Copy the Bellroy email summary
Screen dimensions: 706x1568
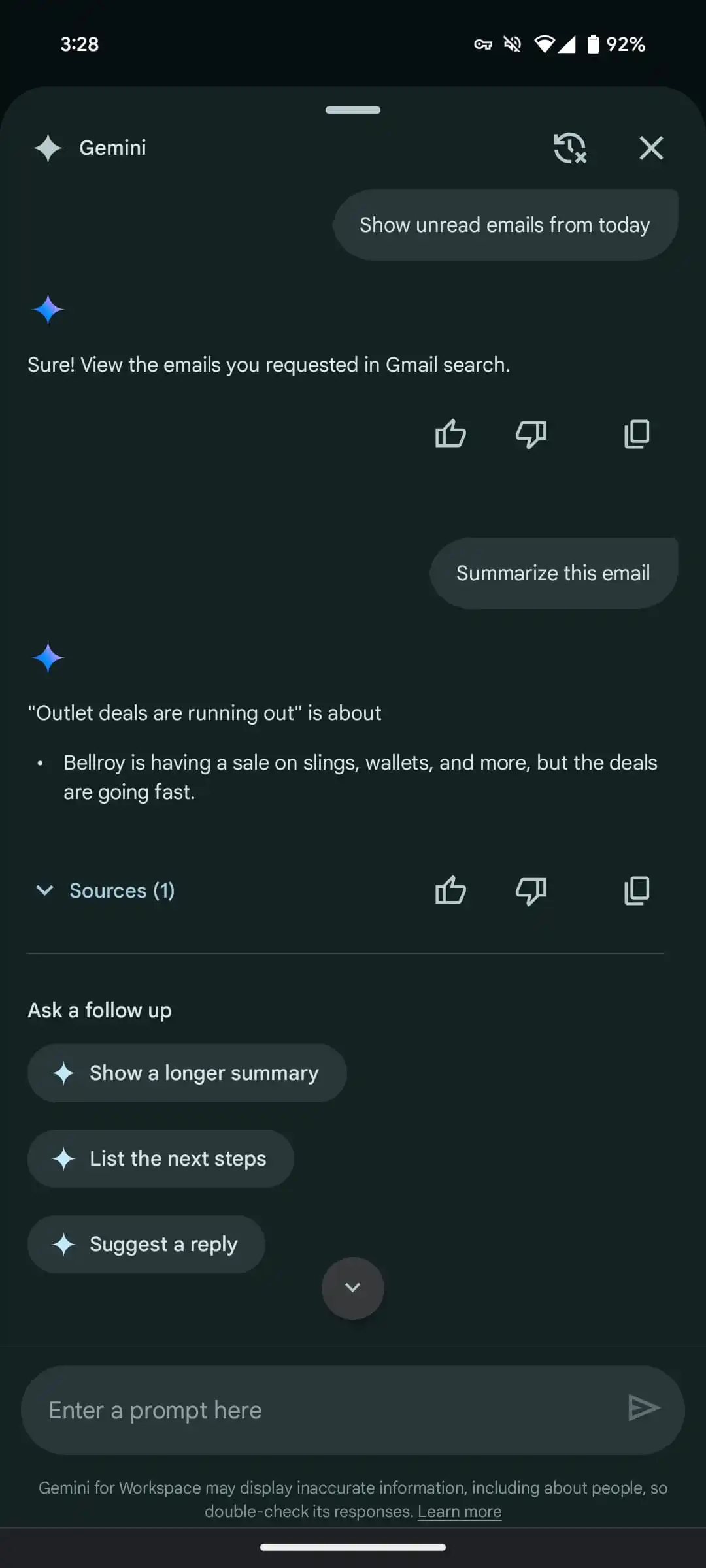(x=637, y=890)
